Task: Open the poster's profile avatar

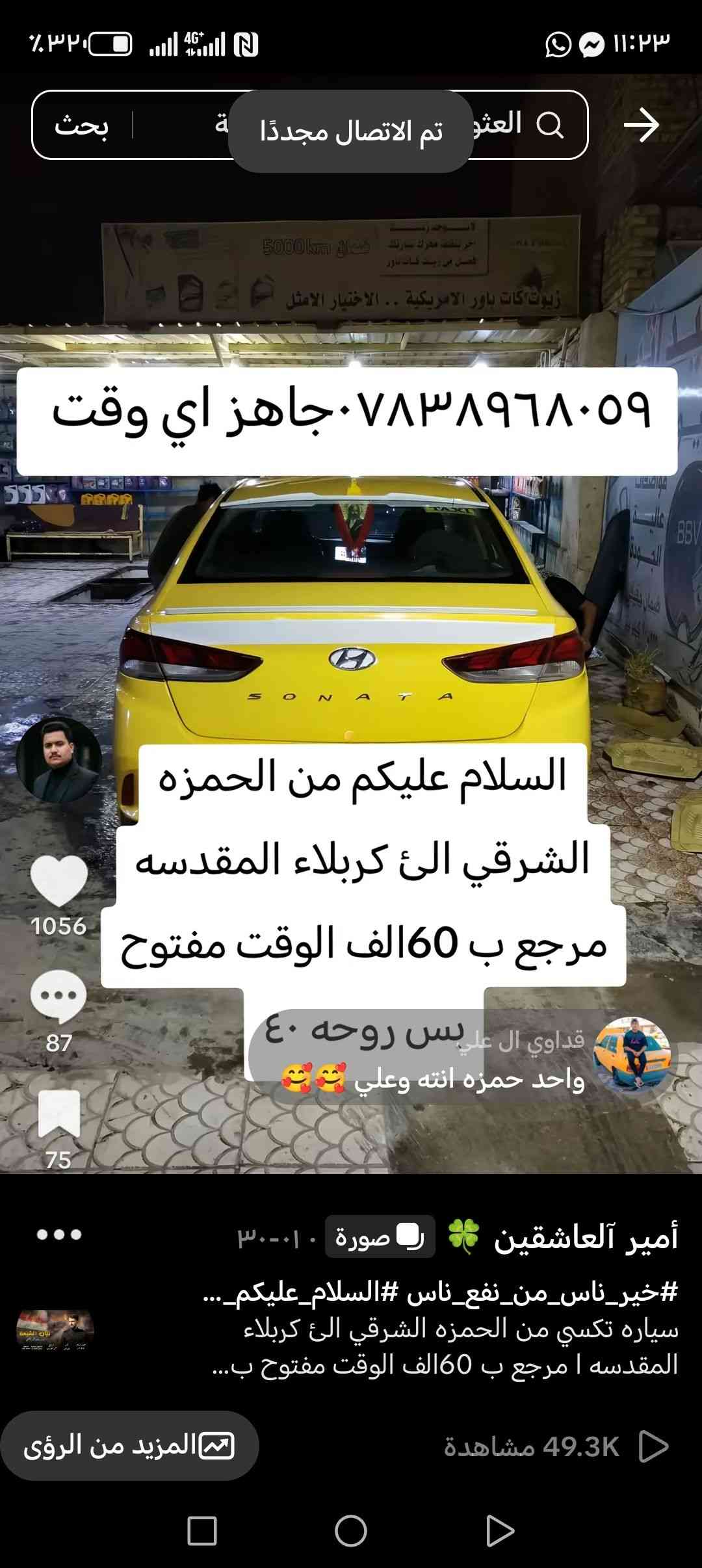Action: (x=58, y=759)
